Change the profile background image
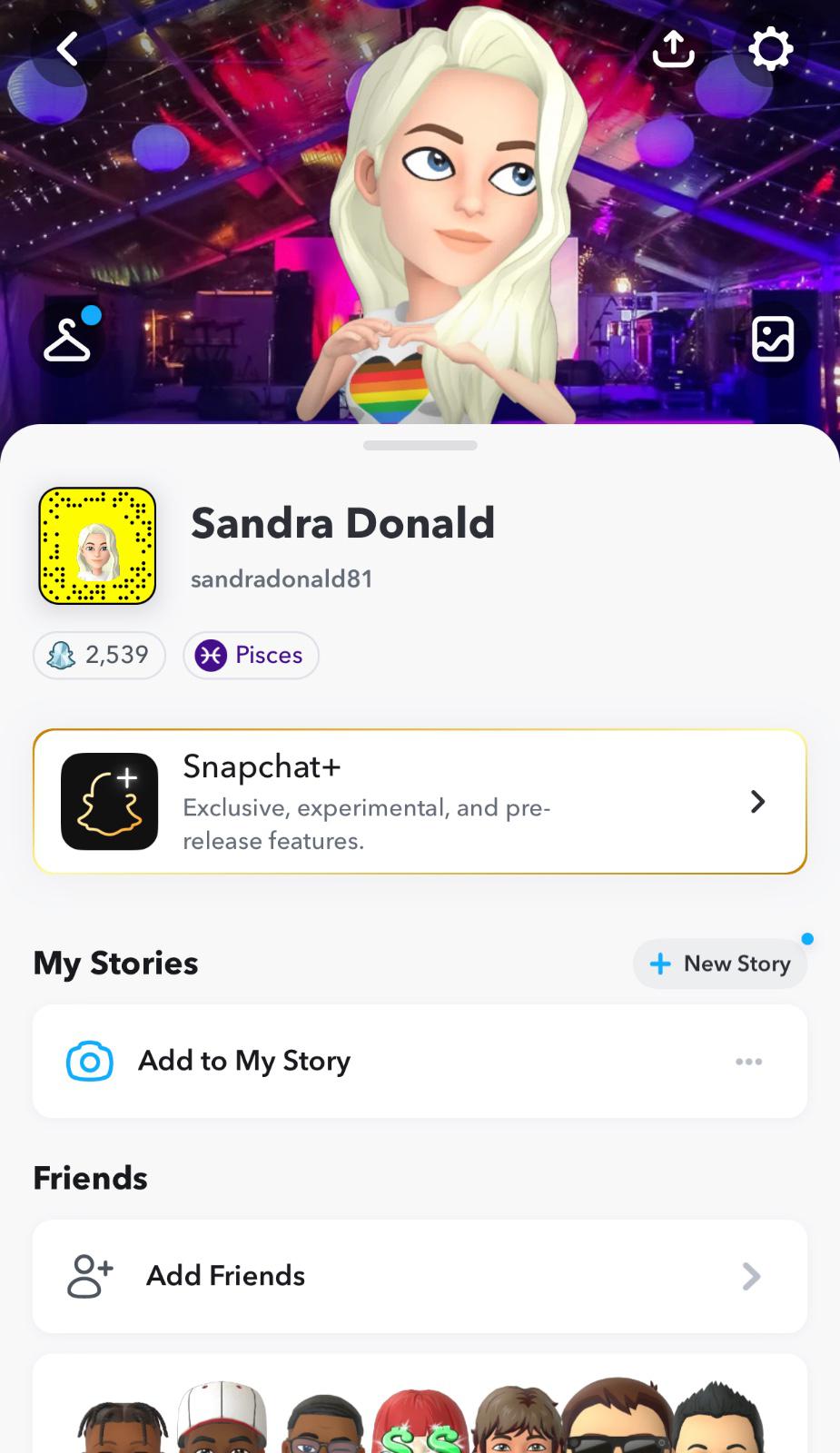This screenshot has height=1453, width=840. click(x=773, y=340)
